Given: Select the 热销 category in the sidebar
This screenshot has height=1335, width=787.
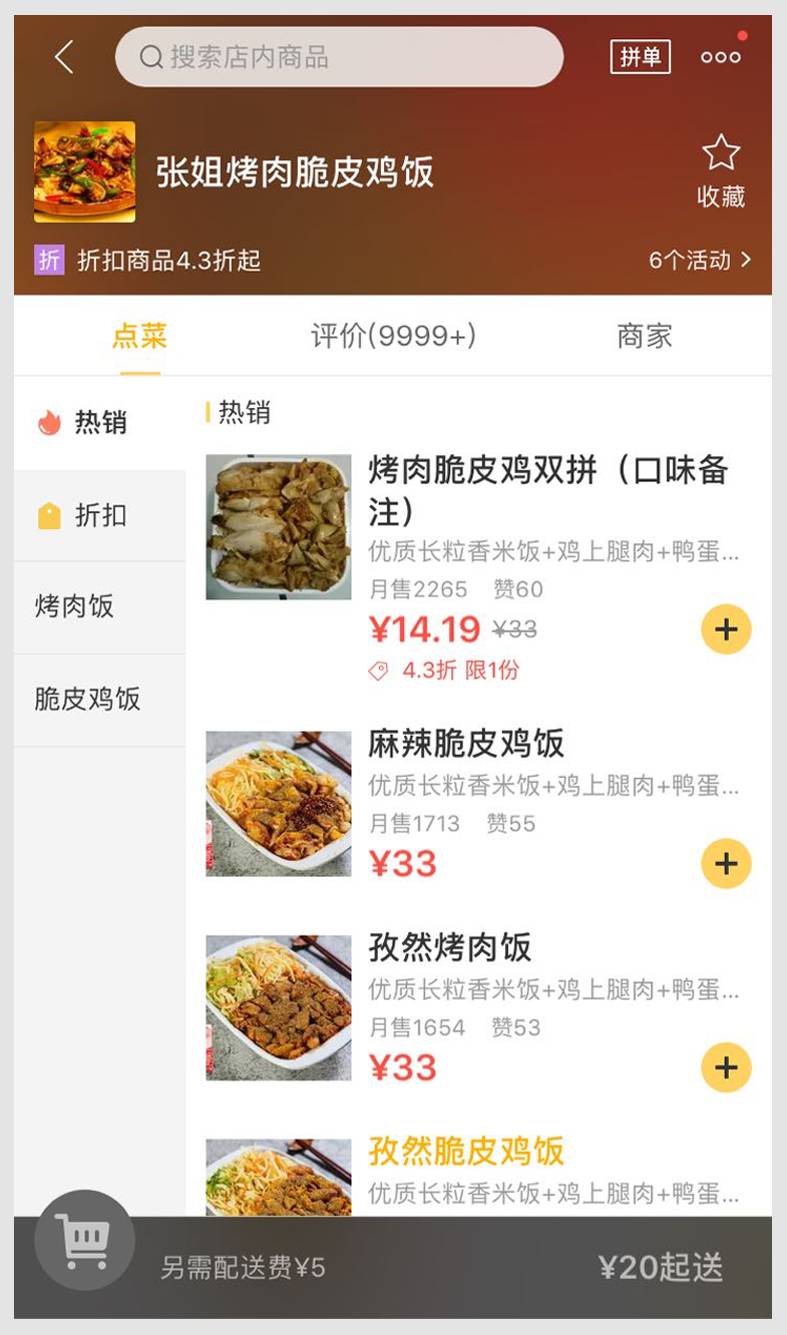Looking at the screenshot, I should (x=100, y=423).
